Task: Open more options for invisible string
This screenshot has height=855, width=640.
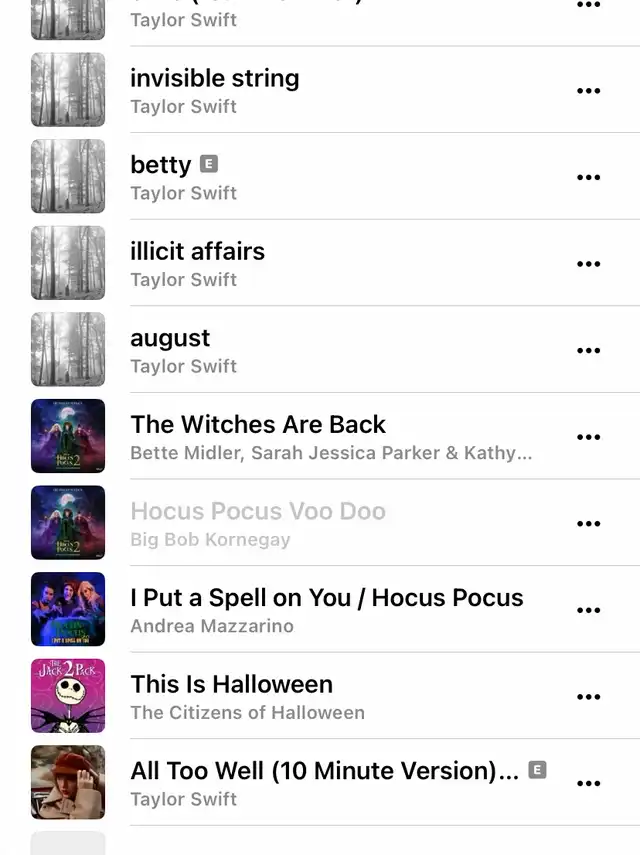Action: (x=589, y=91)
